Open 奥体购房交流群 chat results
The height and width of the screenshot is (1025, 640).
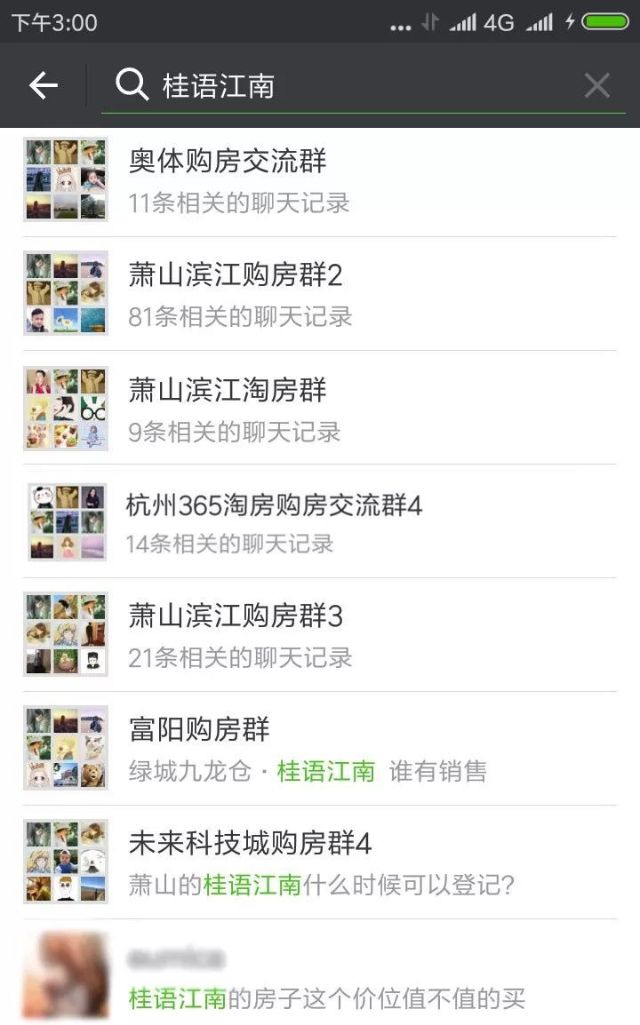click(x=320, y=180)
